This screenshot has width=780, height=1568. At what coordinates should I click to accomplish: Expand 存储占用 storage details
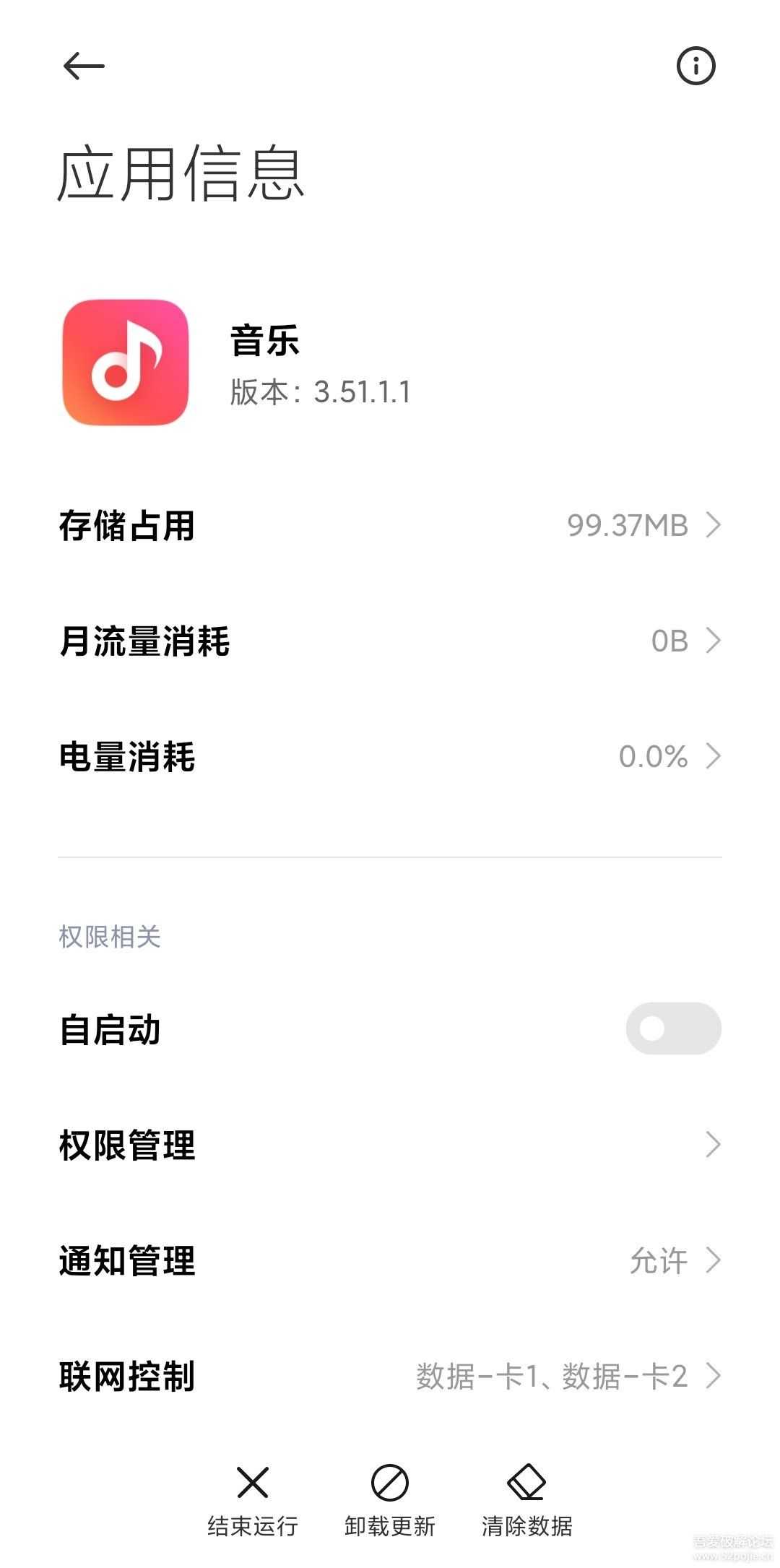(x=390, y=526)
